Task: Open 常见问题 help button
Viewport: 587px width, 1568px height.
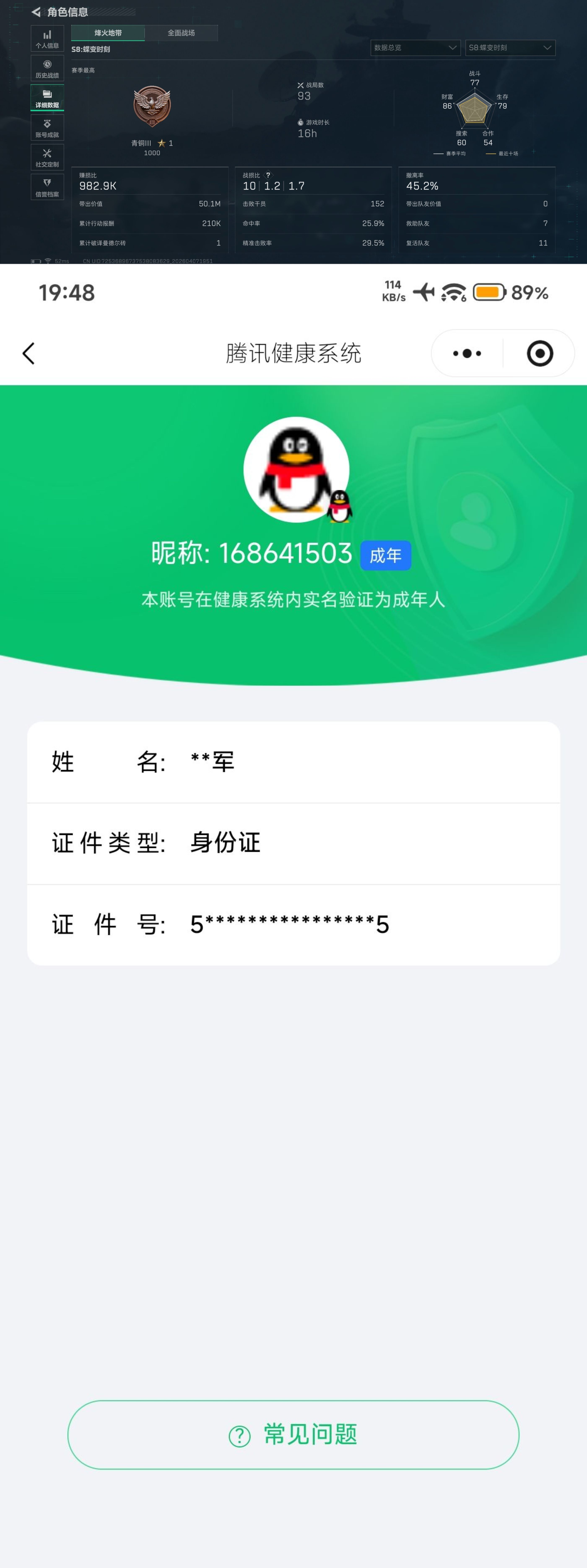Action: [x=293, y=1435]
